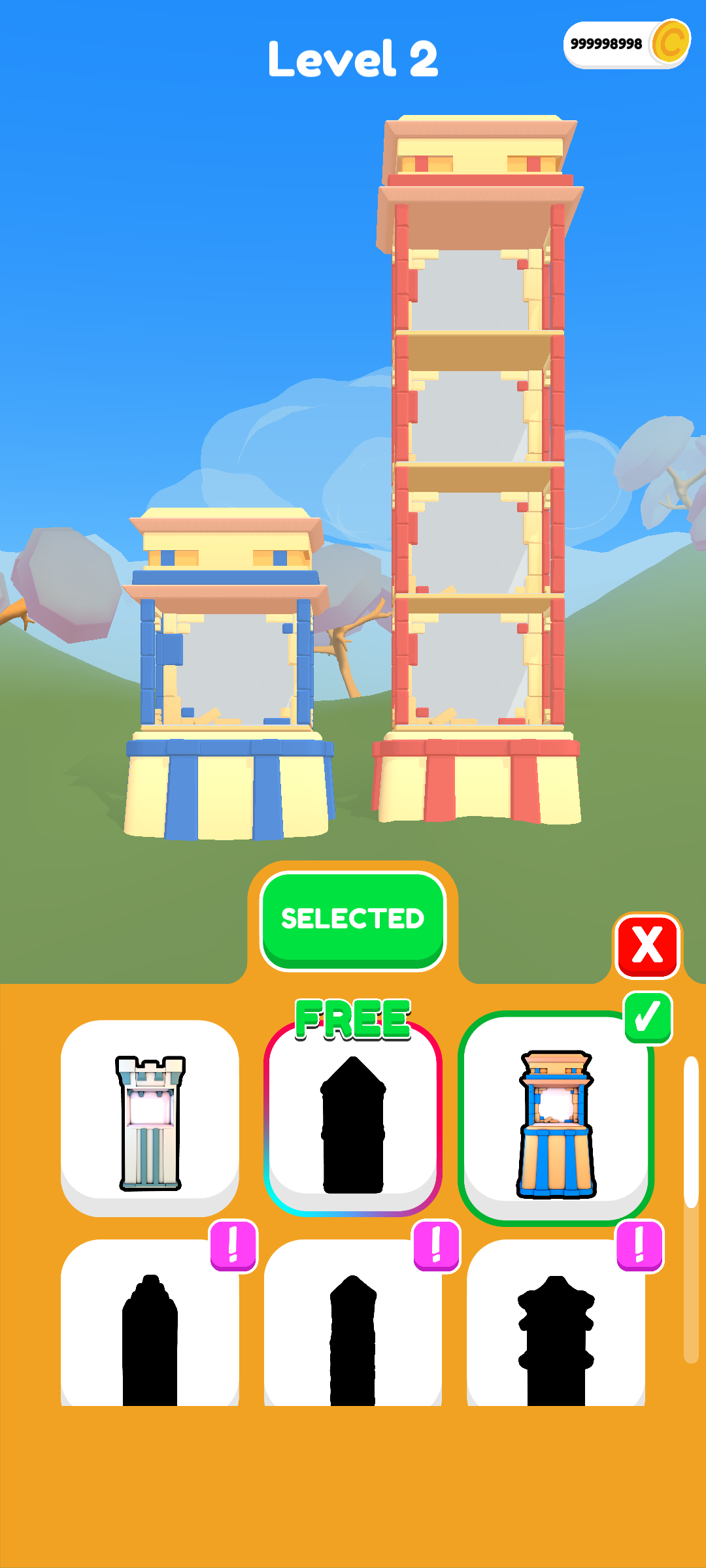Open the locked pagoda-shaped tower skin
This screenshot has height=1568, width=706.
click(x=556, y=1326)
